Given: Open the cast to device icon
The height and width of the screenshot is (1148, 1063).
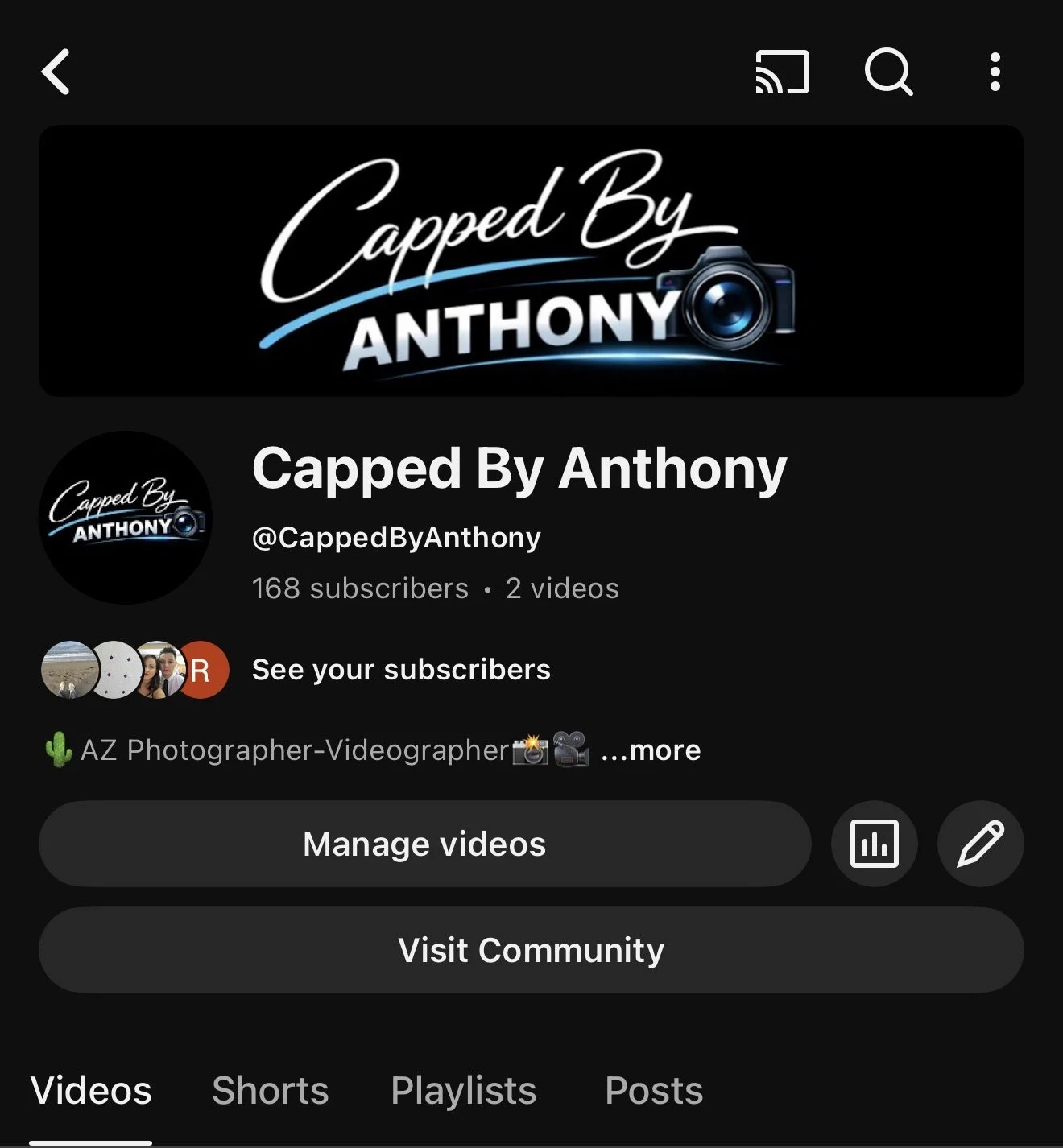Looking at the screenshot, I should (782, 72).
